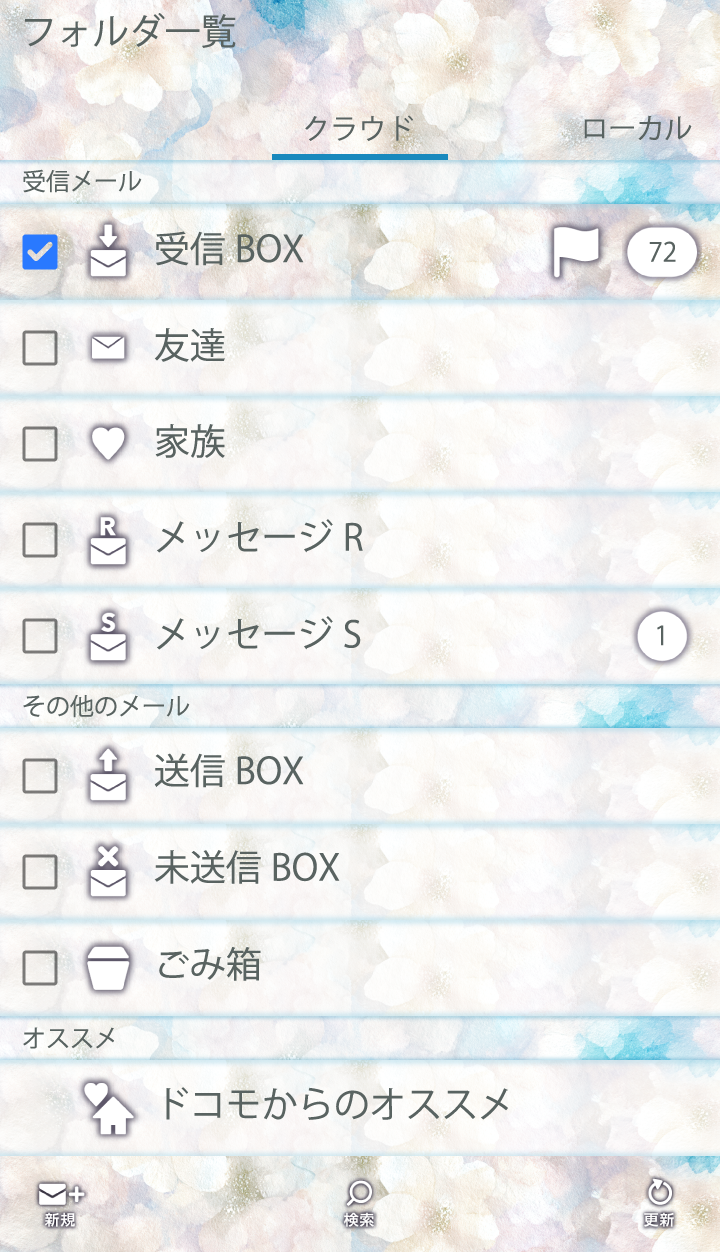Select the メッセージ R checkbox
The width and height of the screenshot is (720, 1252).
(40, 540)
